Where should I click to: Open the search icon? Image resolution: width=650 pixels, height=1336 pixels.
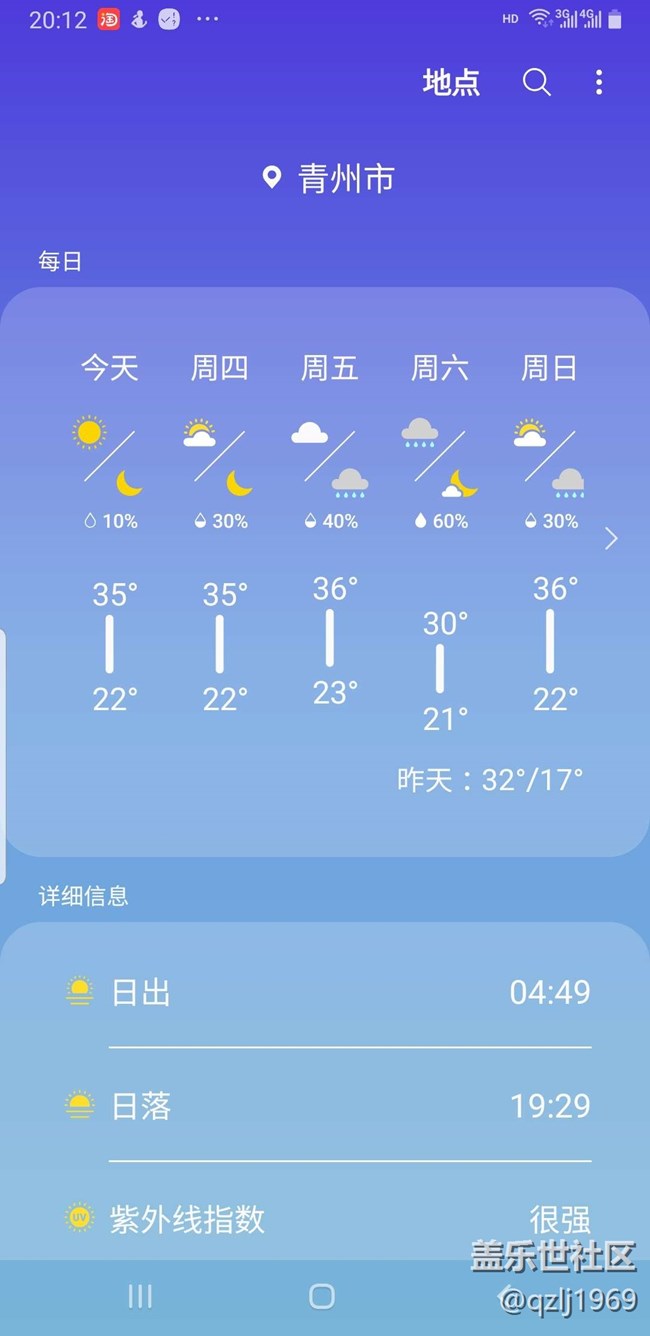[x=537, y=82]
